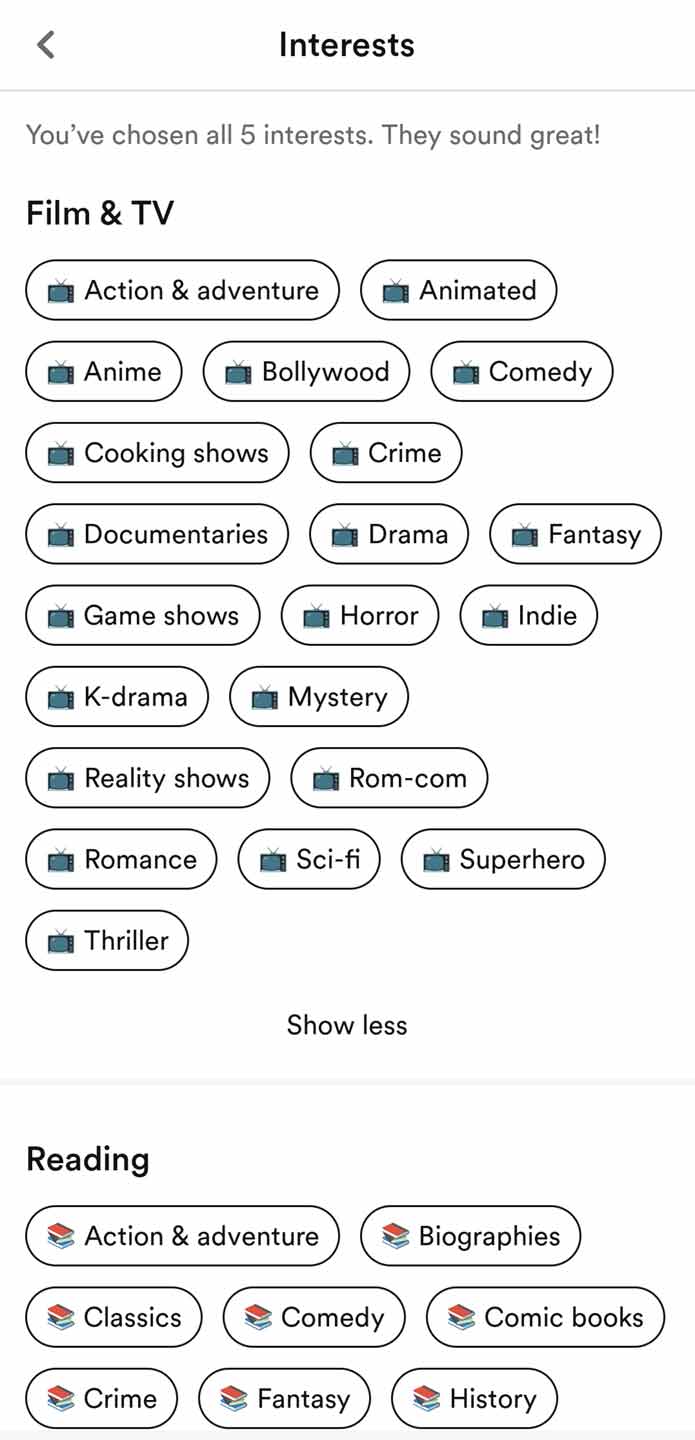Screen dimensions: 695x1440
Task: Choose the Mystery chip
Action: (319, 696)
